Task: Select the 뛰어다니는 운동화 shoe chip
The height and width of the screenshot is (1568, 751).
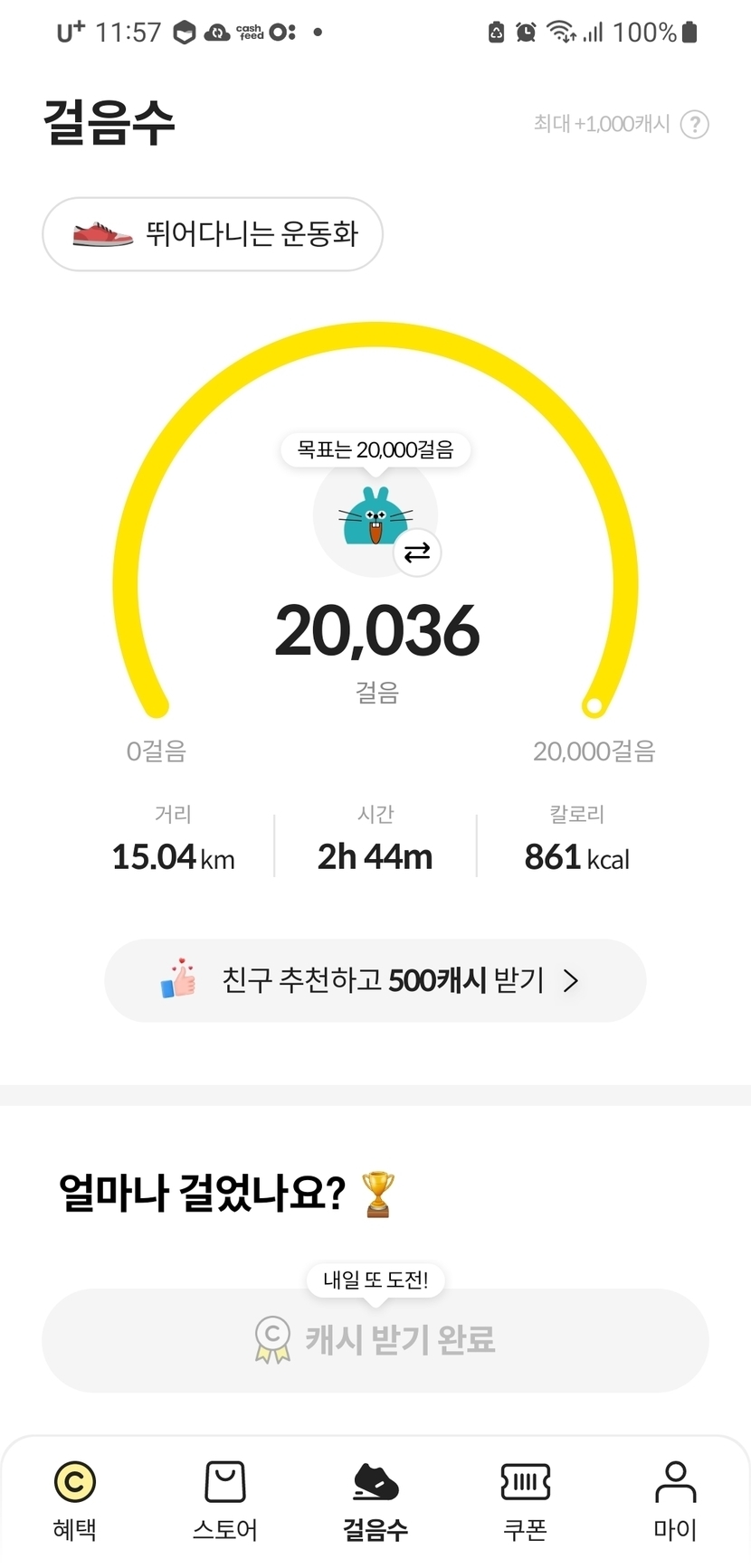Action: point(213,234)
